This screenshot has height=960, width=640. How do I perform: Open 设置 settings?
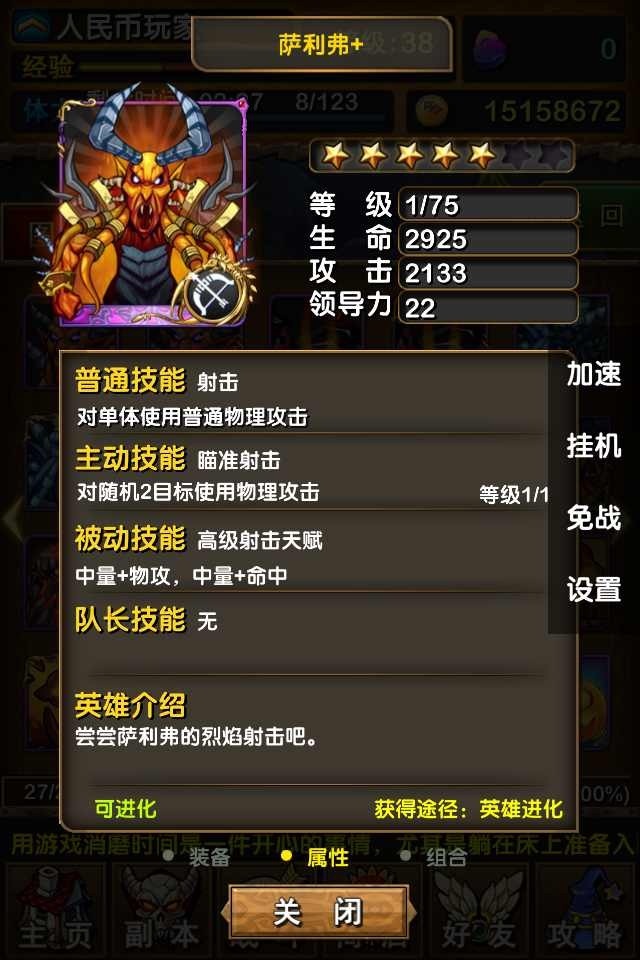coord(594,590)
